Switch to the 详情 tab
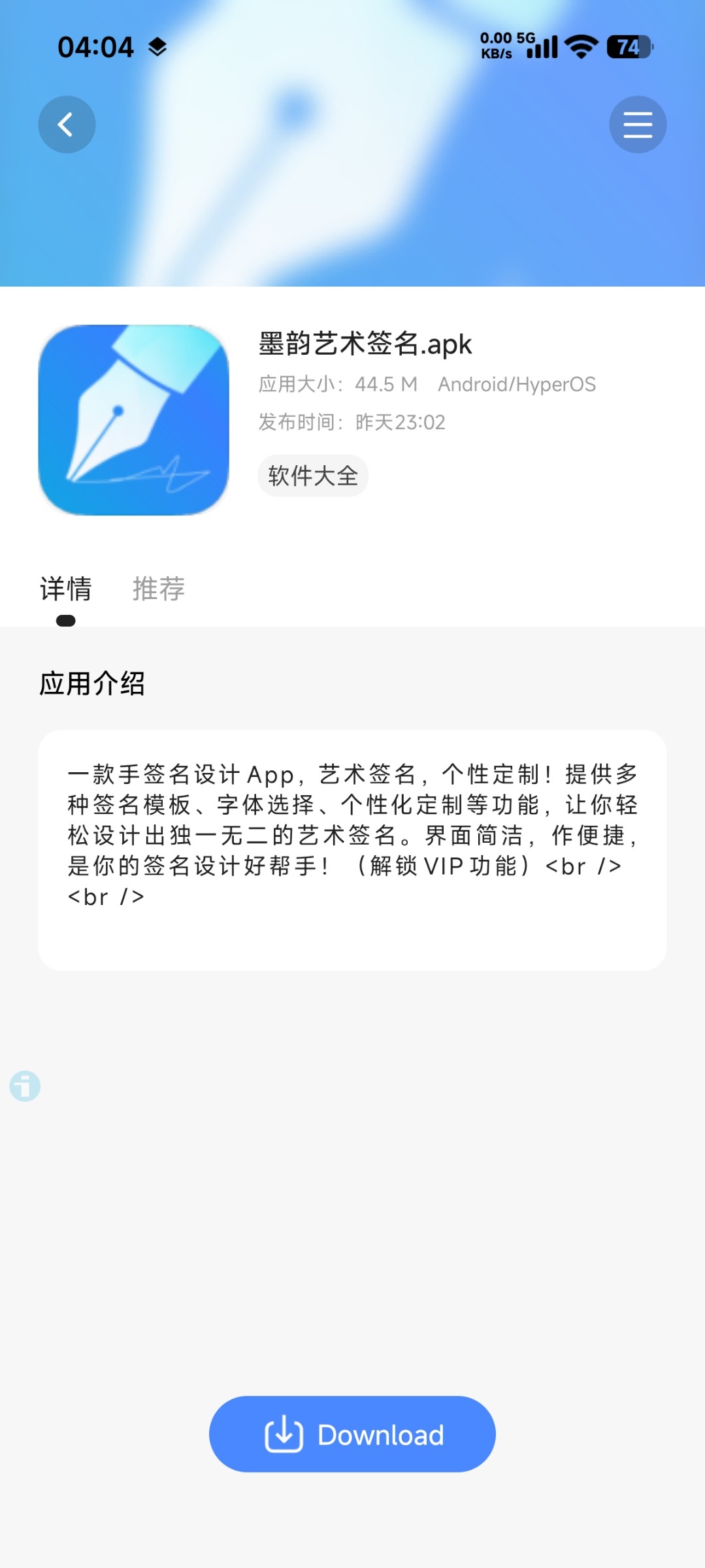 tap(66, 589)
